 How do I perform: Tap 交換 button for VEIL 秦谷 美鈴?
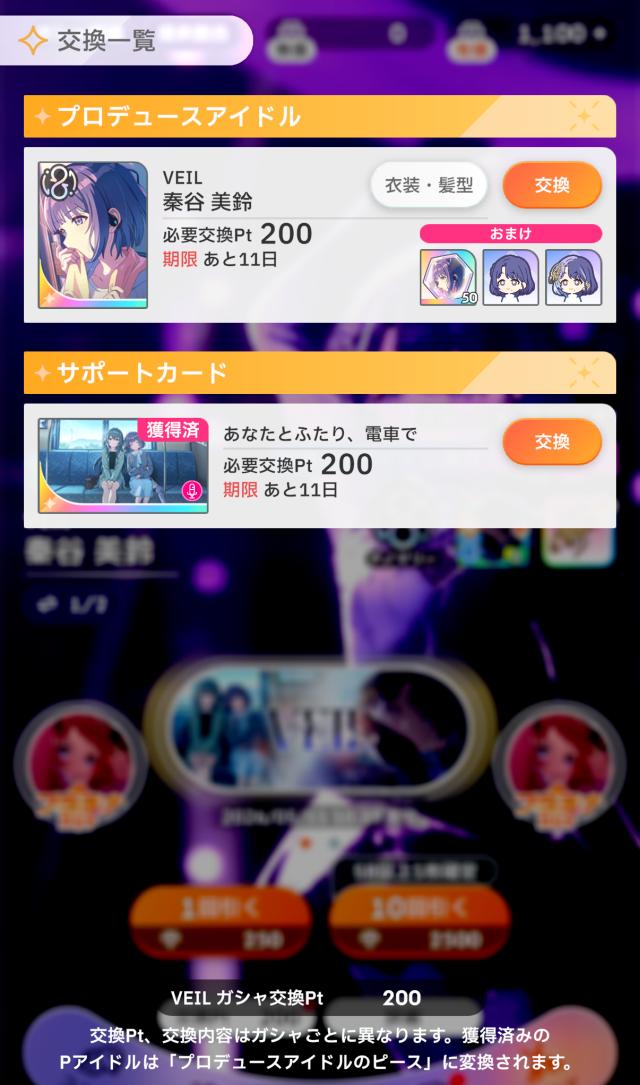click(x=551, y=185)
